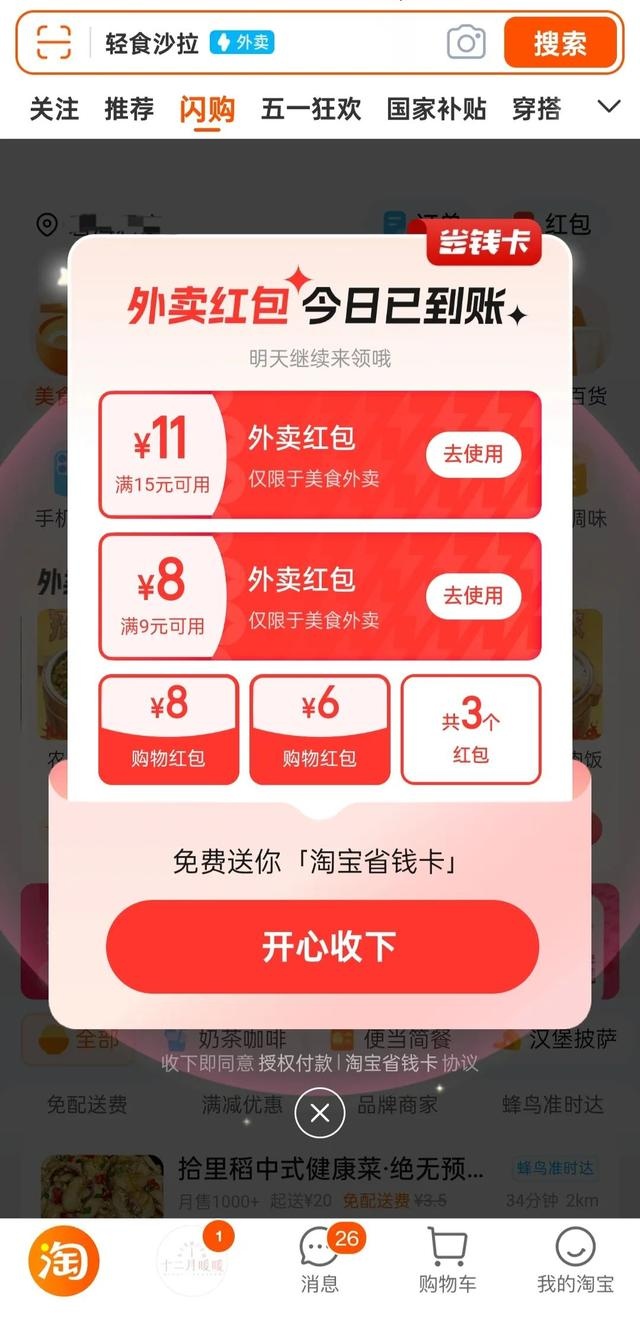The image size is (640, 1319).
Task: Open the 国家补贴 tab
Action: (436, 108)
